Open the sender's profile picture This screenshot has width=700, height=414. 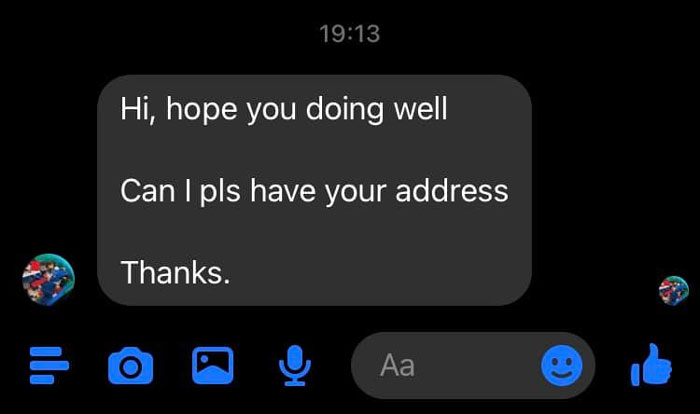(x=48, y=278)
